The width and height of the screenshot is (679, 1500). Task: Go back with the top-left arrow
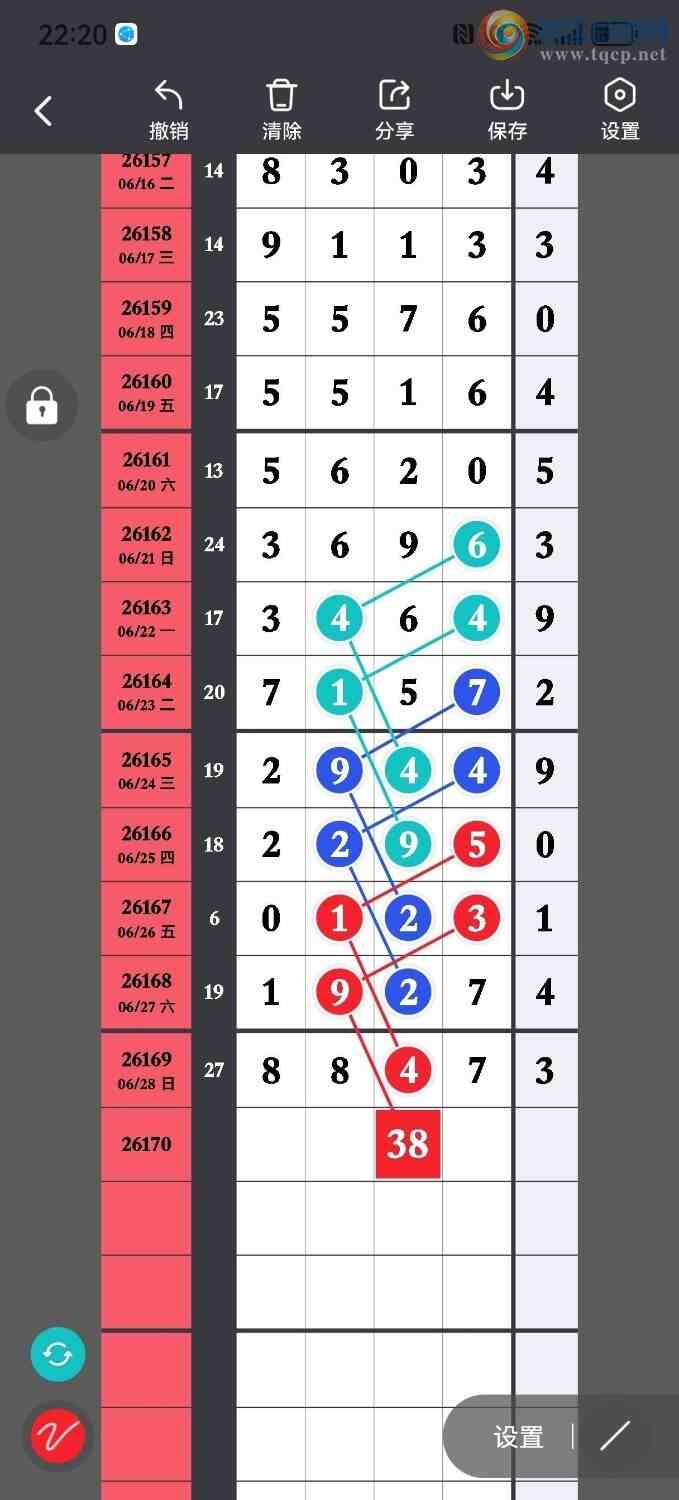tap(43, 110)
